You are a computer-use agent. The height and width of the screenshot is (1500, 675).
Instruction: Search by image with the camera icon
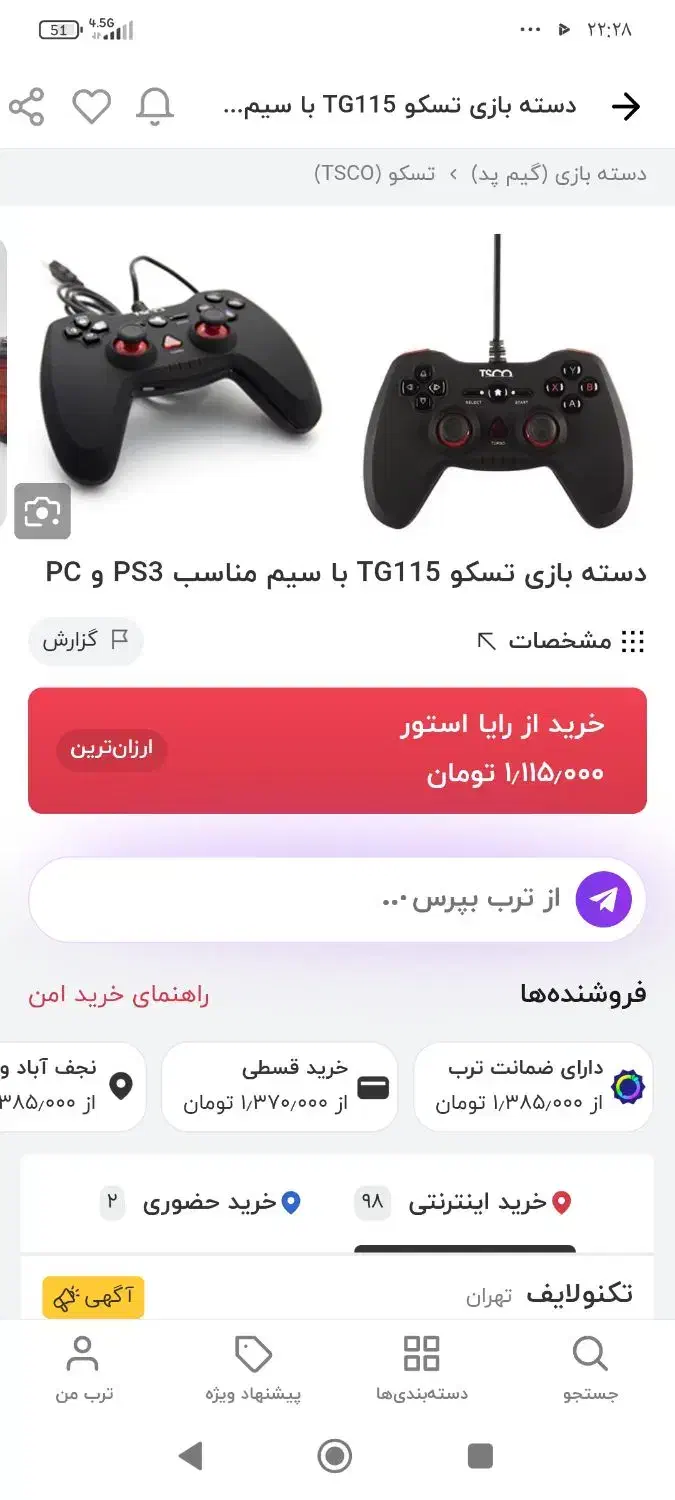(x=42, y=512)
